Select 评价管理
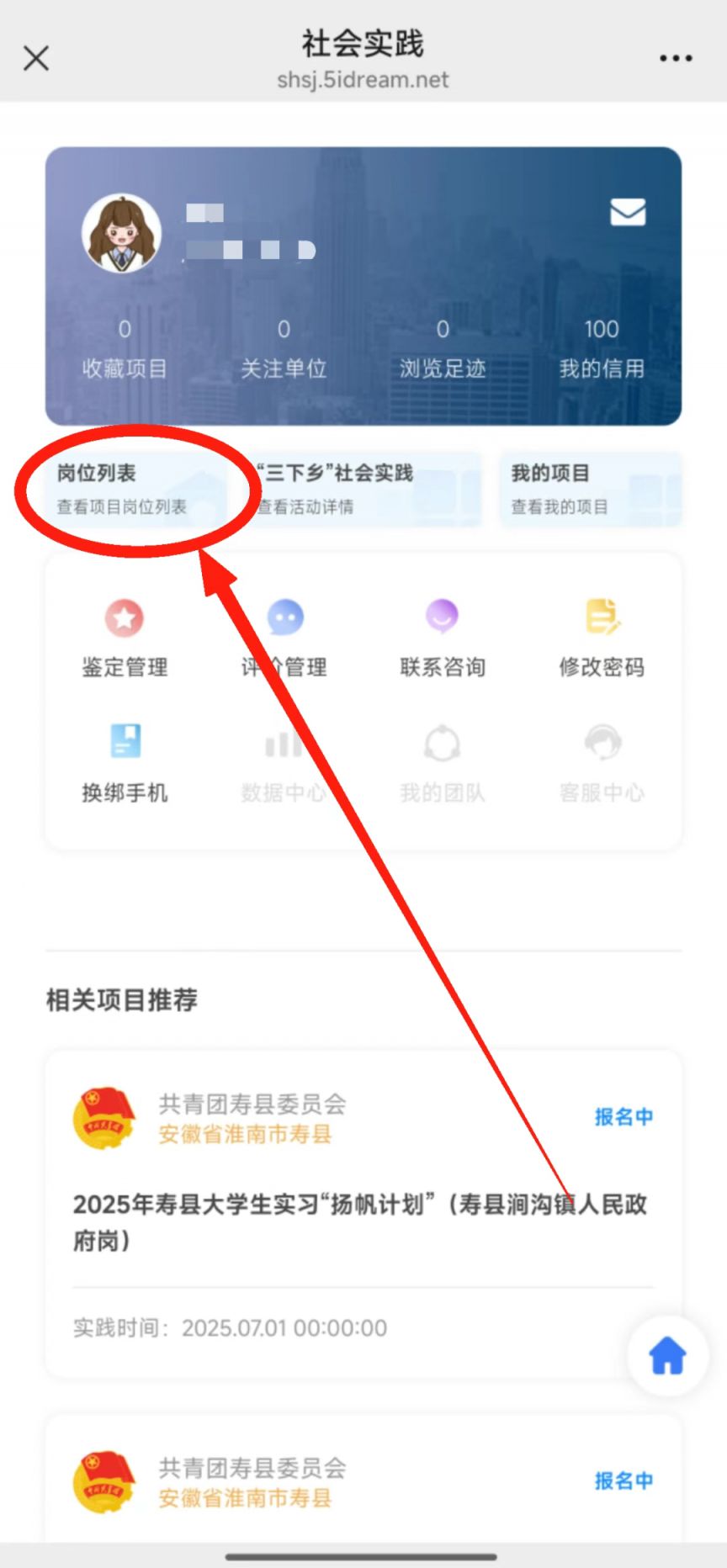 [284, 638]
